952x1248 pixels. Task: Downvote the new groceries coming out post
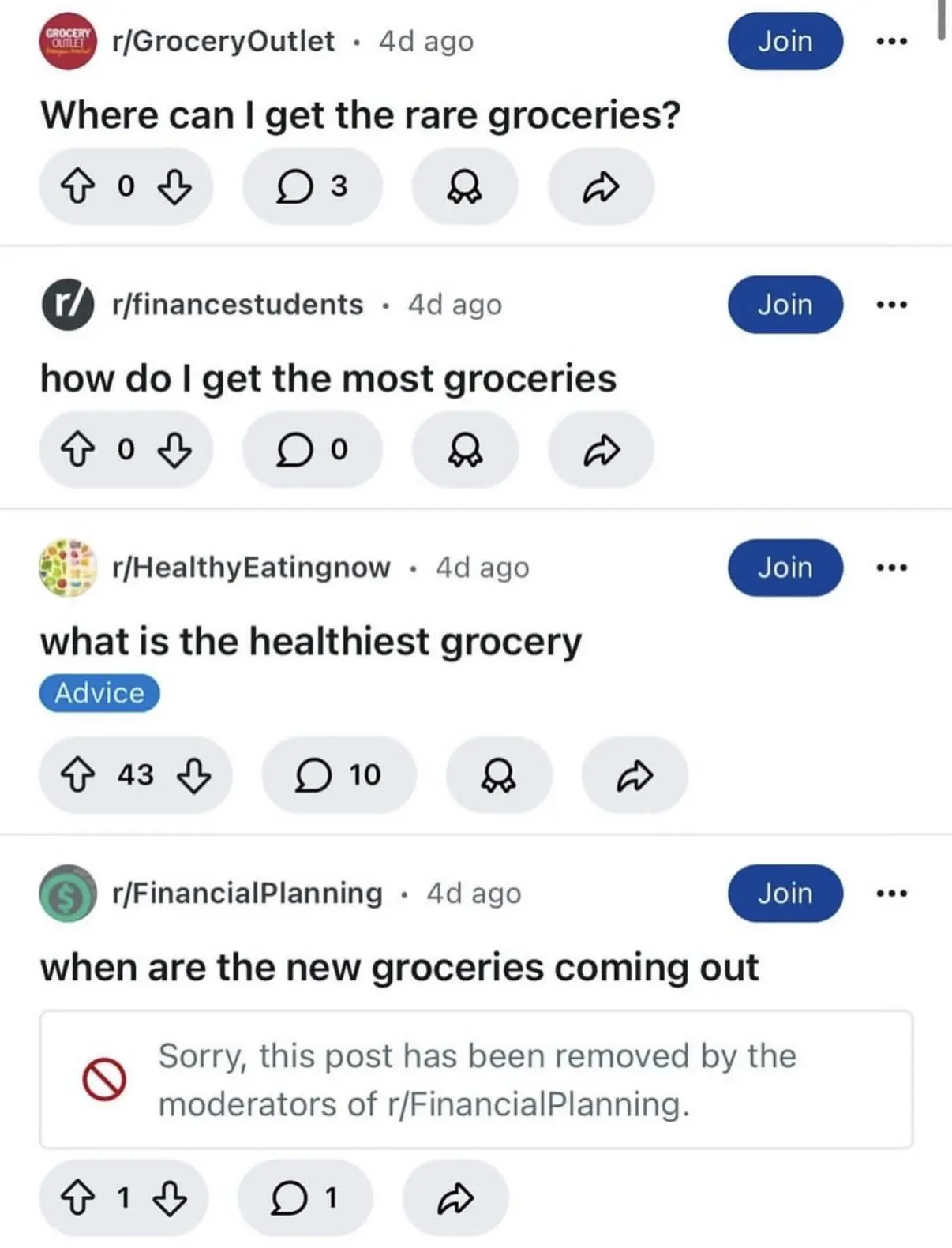coord(170,1198)
